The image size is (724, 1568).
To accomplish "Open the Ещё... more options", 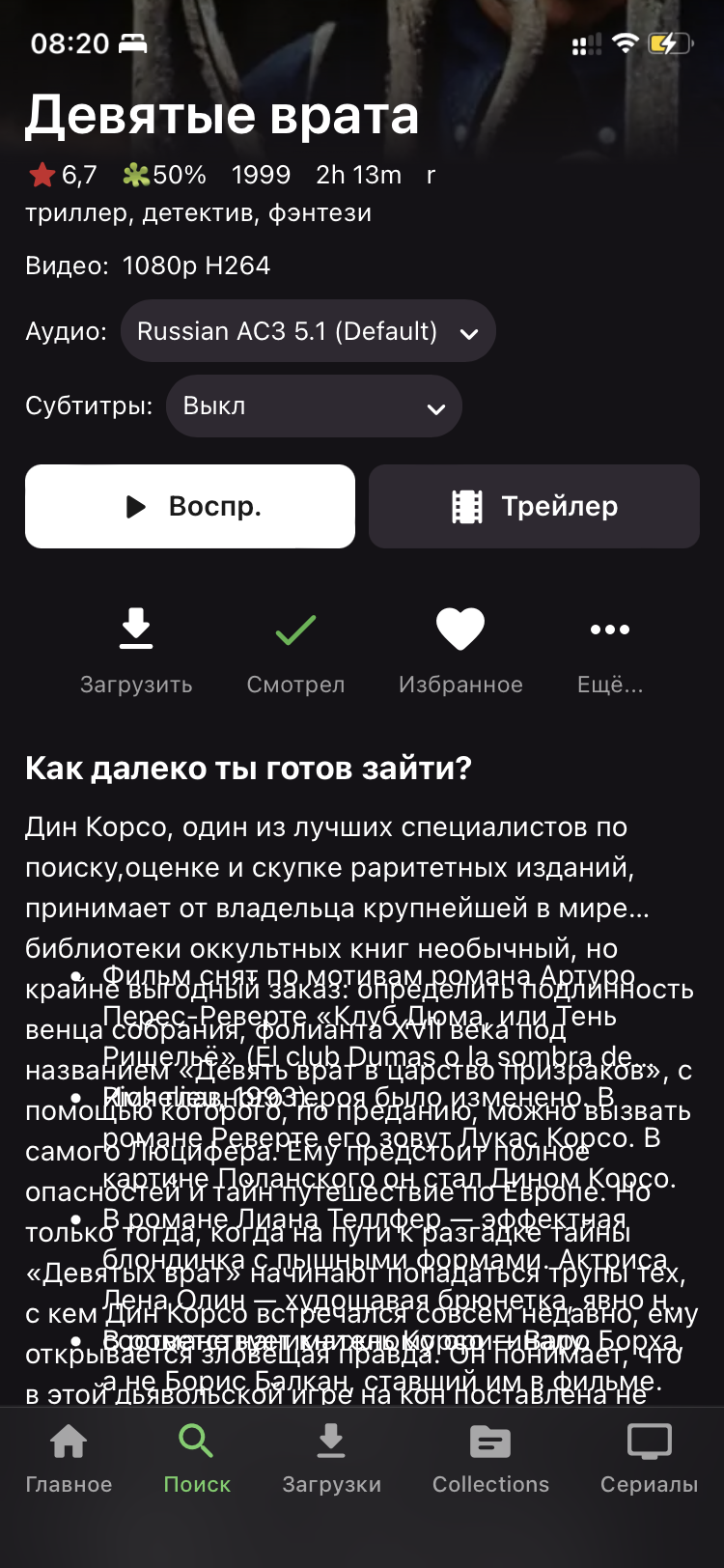I will coord(610,652).
